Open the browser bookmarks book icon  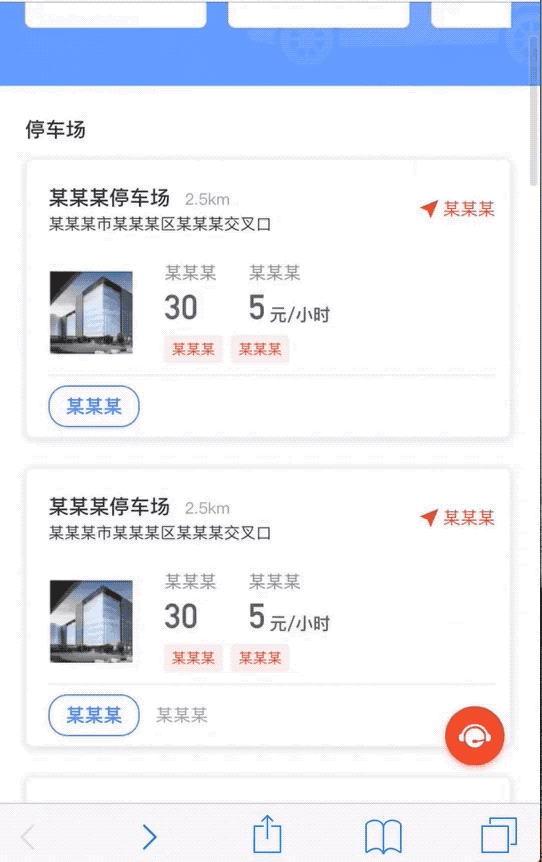pyautogui.click(x=383, y=836)
